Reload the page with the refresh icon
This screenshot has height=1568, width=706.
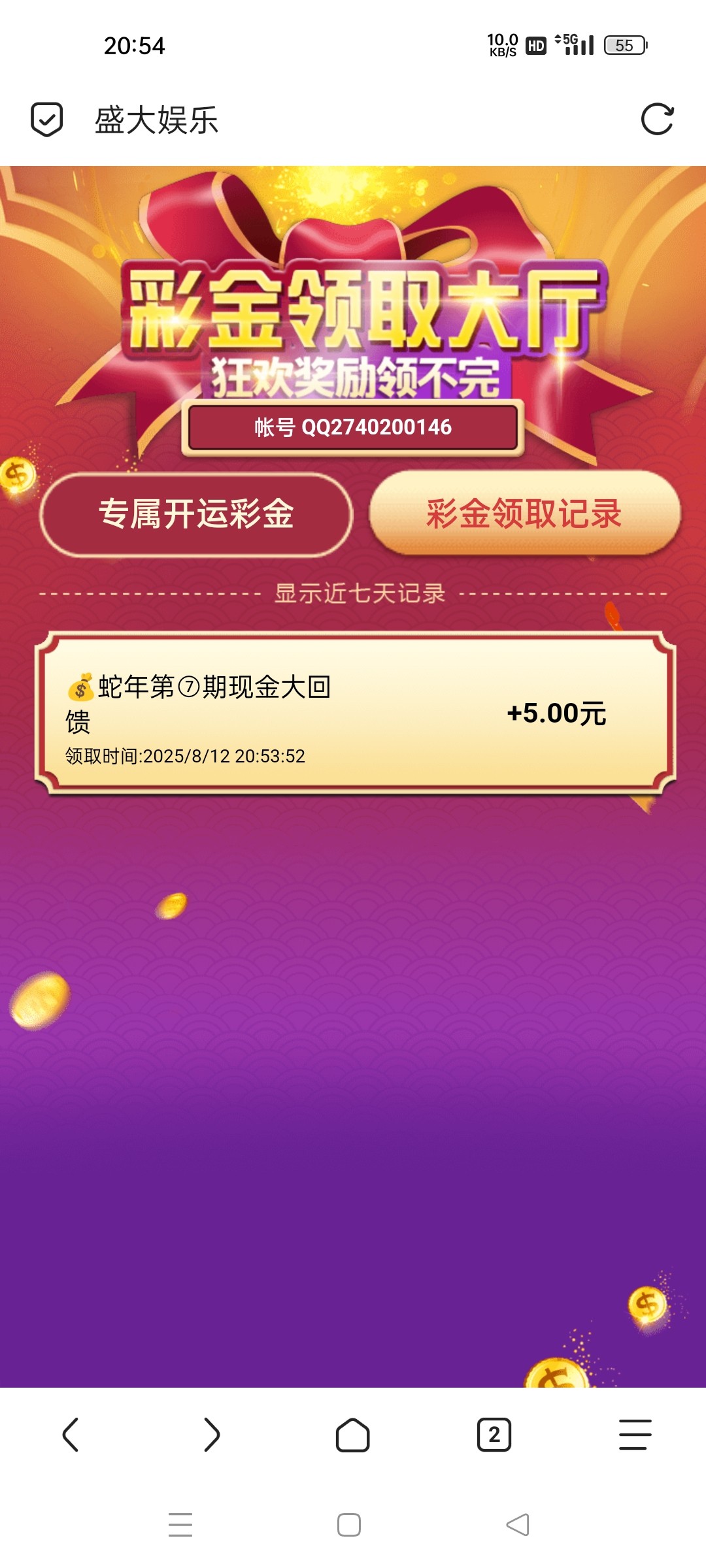(x=657, y=120)
